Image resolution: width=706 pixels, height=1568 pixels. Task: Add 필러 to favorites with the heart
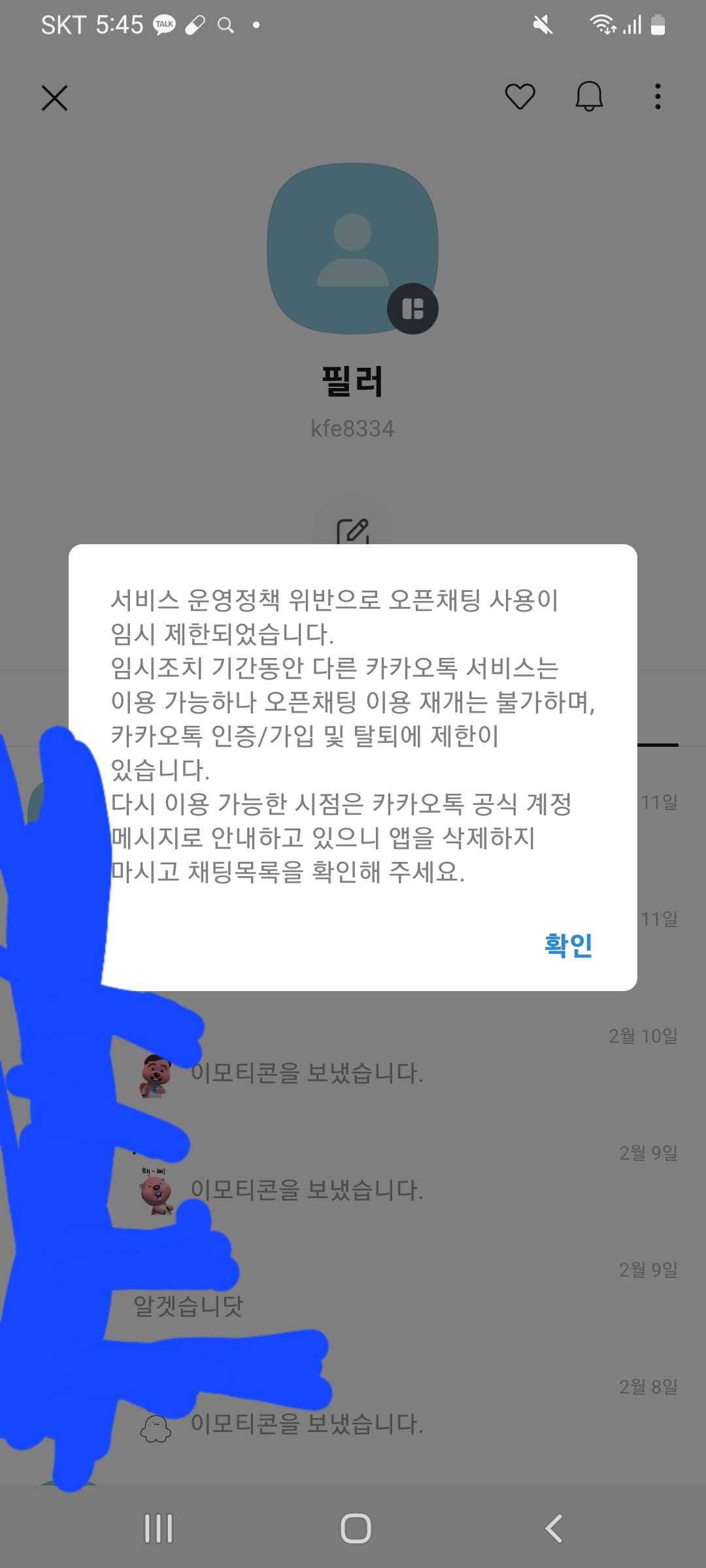520,97
